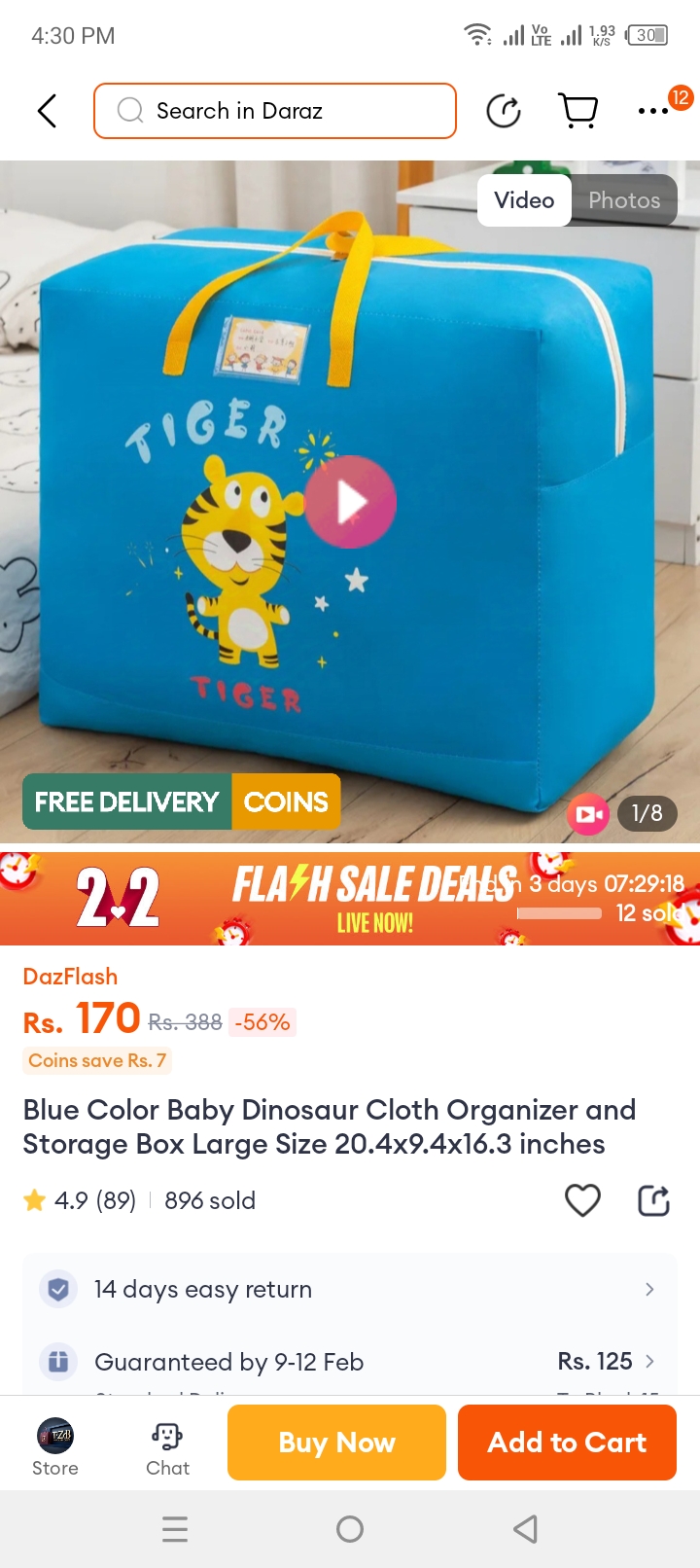
Task: Play the product video
Action: pyautogui.click(x=350, y=502)
